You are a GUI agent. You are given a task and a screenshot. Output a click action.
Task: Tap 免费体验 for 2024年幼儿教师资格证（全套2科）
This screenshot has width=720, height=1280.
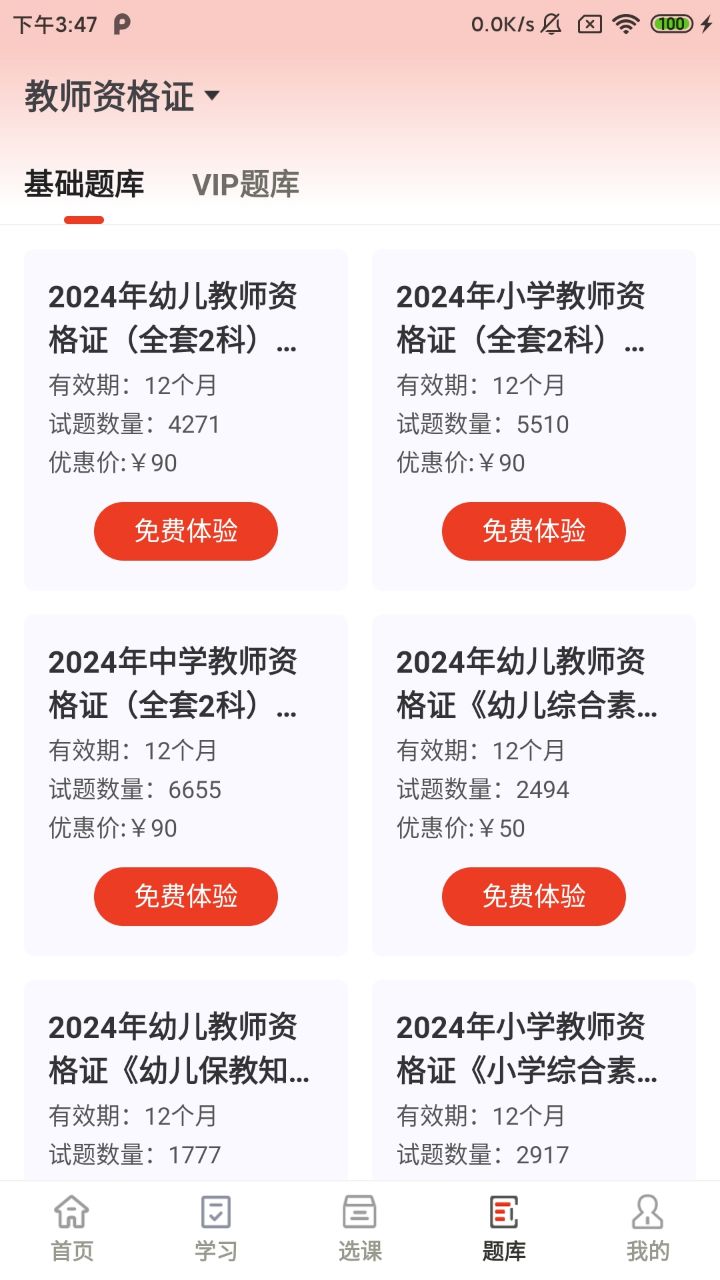point(186,531)
